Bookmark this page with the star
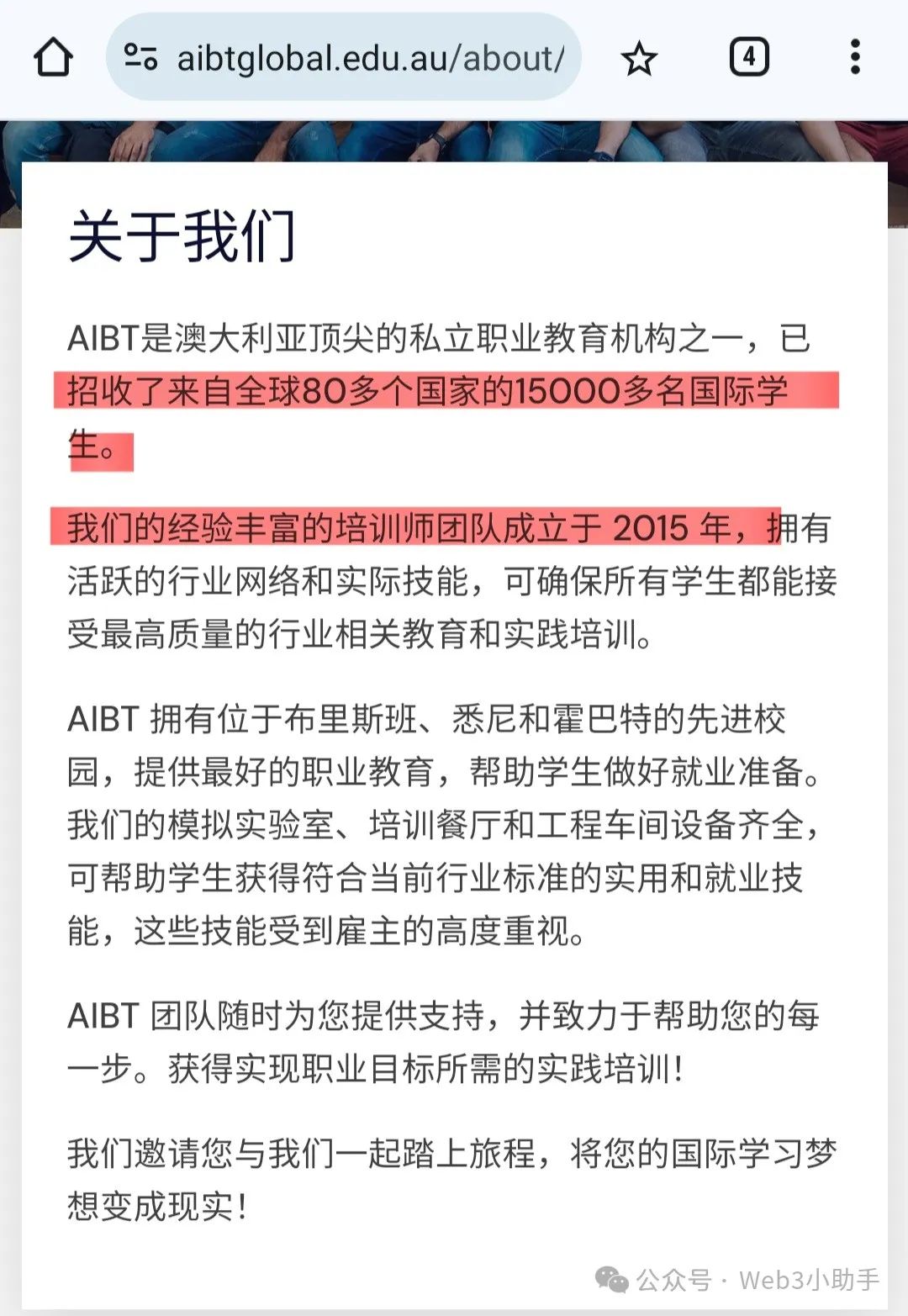 point(639,59)
